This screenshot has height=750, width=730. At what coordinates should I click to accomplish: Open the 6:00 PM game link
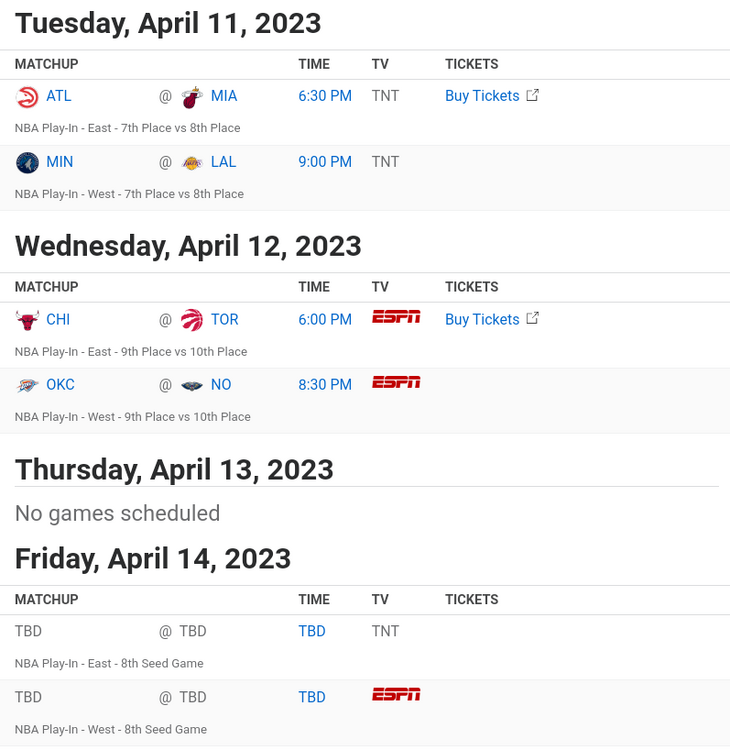(324, 319)
